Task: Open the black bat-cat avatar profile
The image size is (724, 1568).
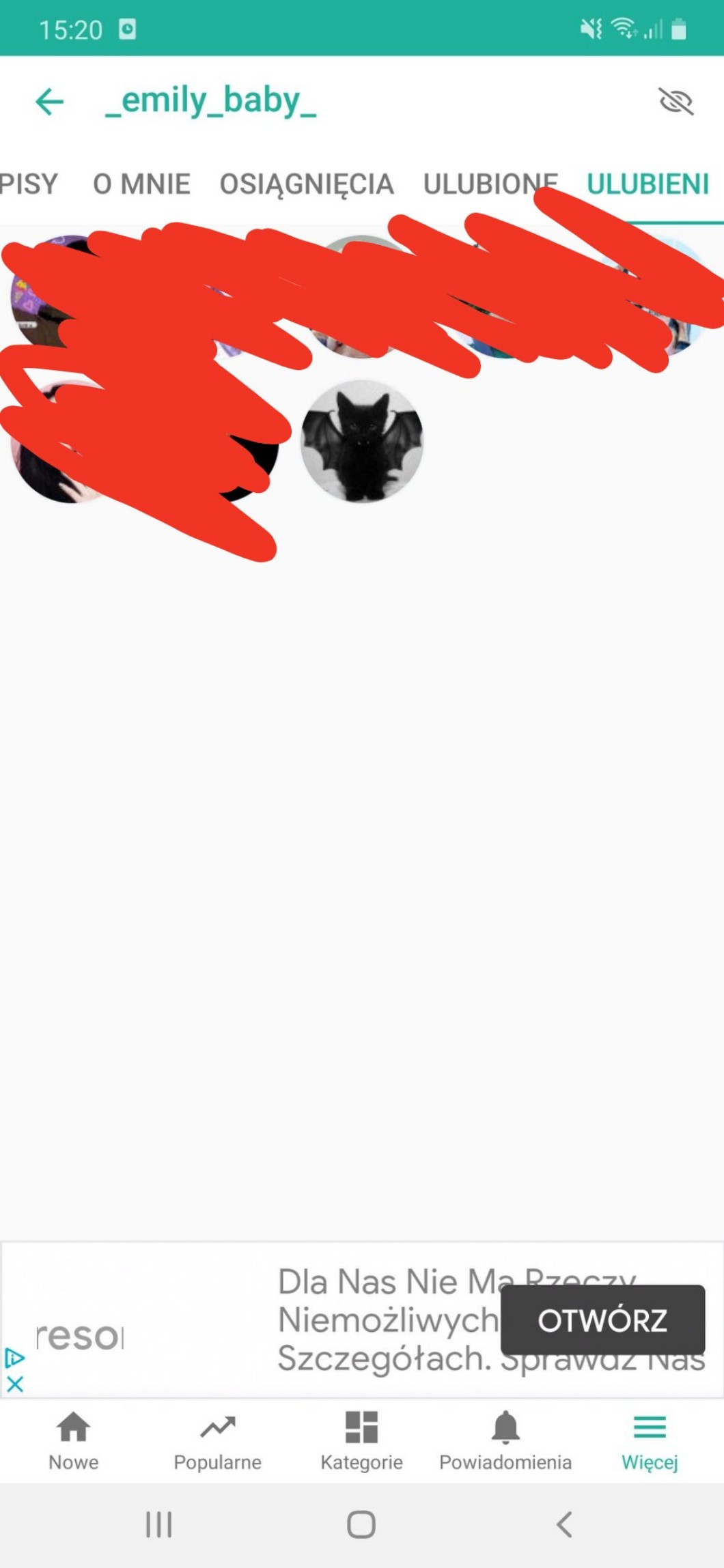Action: [x=362, y=441]
